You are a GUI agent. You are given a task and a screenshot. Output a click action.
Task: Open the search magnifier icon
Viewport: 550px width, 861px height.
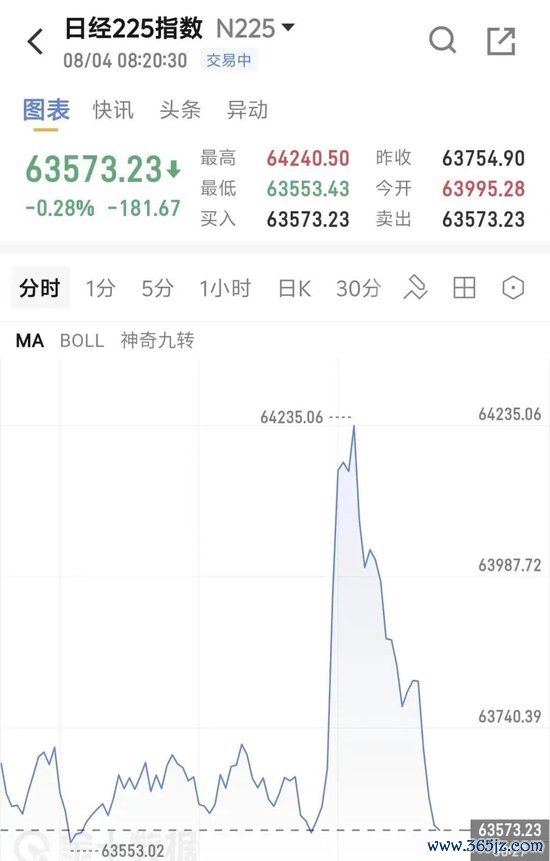(x=442, y=40)
